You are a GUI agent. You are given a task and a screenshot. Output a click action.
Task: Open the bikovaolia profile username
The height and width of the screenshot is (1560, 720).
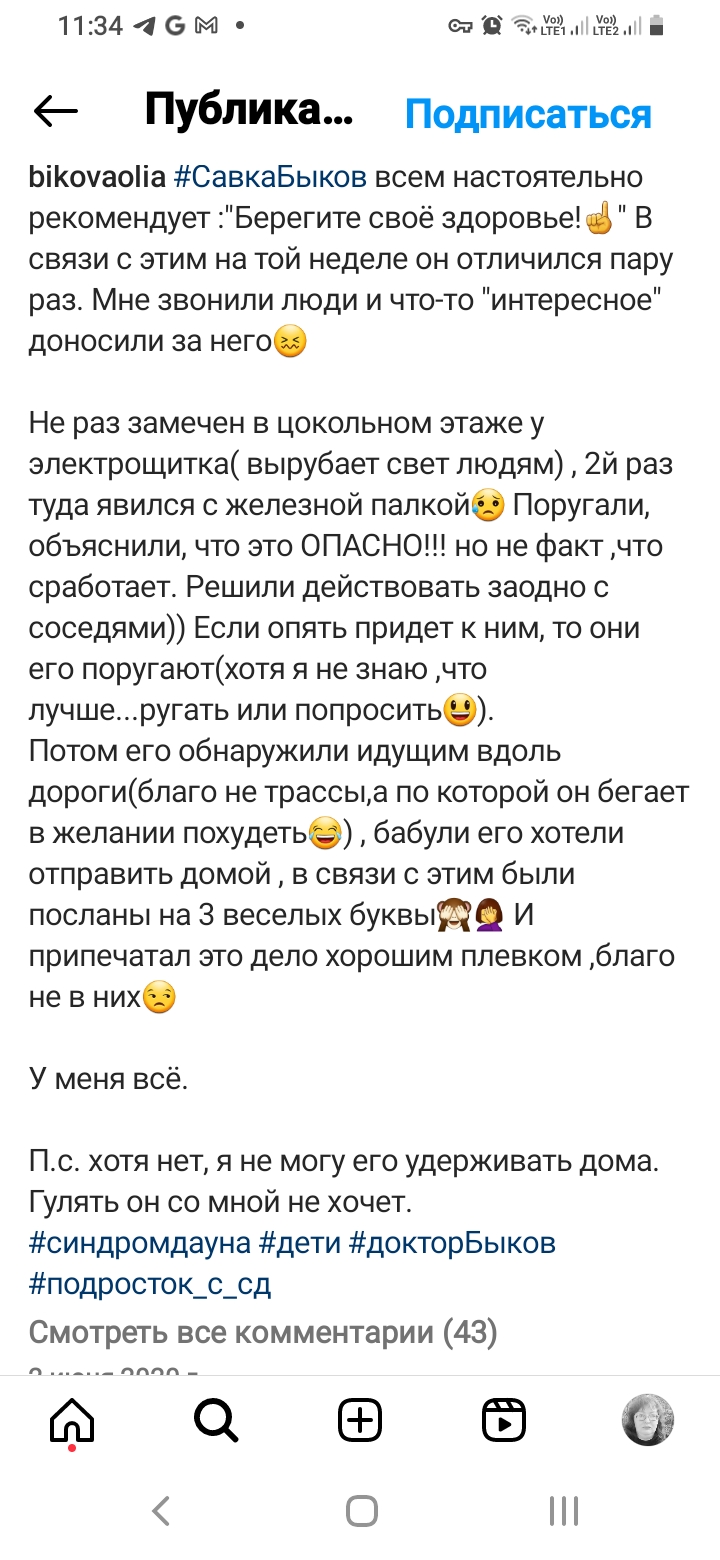pos(97,178)
